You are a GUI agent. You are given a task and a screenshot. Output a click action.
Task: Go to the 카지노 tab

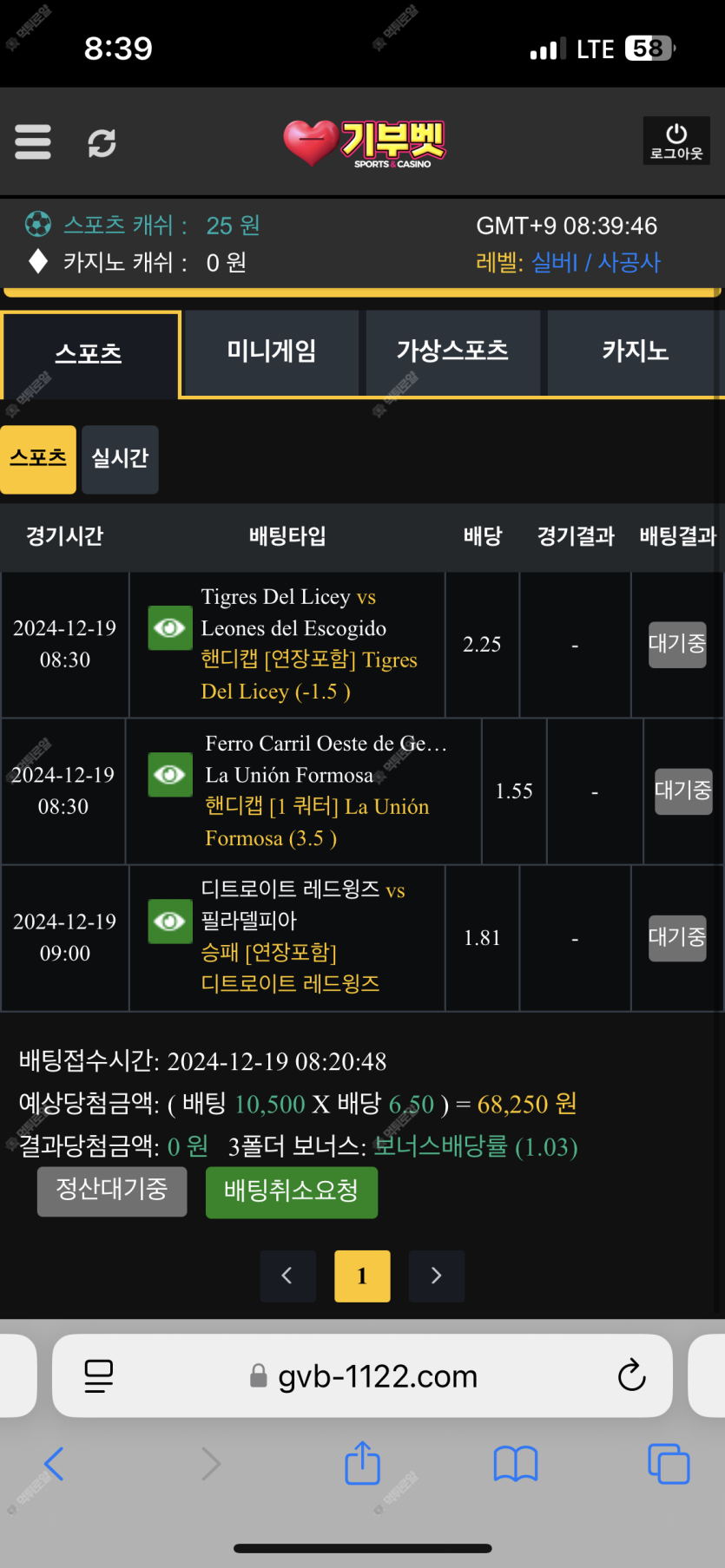point(634,351)
